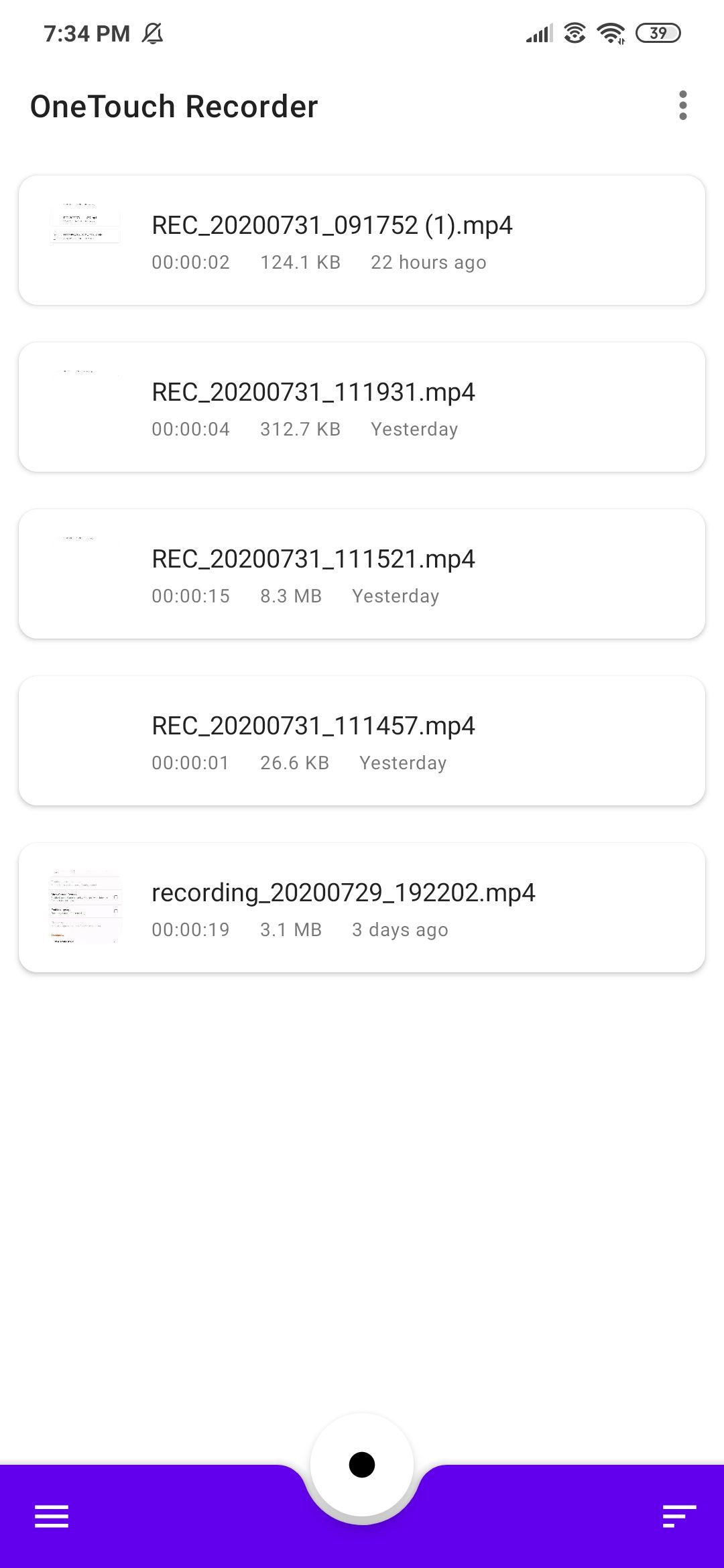Image resolution: width=724 pixels, height=1568 pixels.
Task: Select the REC_20200731_111457.mp4 recording
Action: [x=362, y=741]
